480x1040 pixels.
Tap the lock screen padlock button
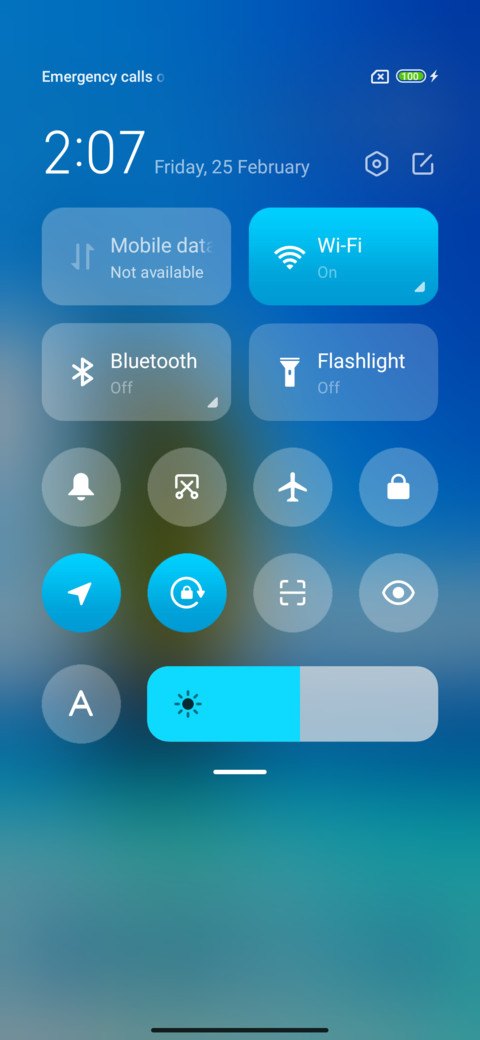[398, 487]
